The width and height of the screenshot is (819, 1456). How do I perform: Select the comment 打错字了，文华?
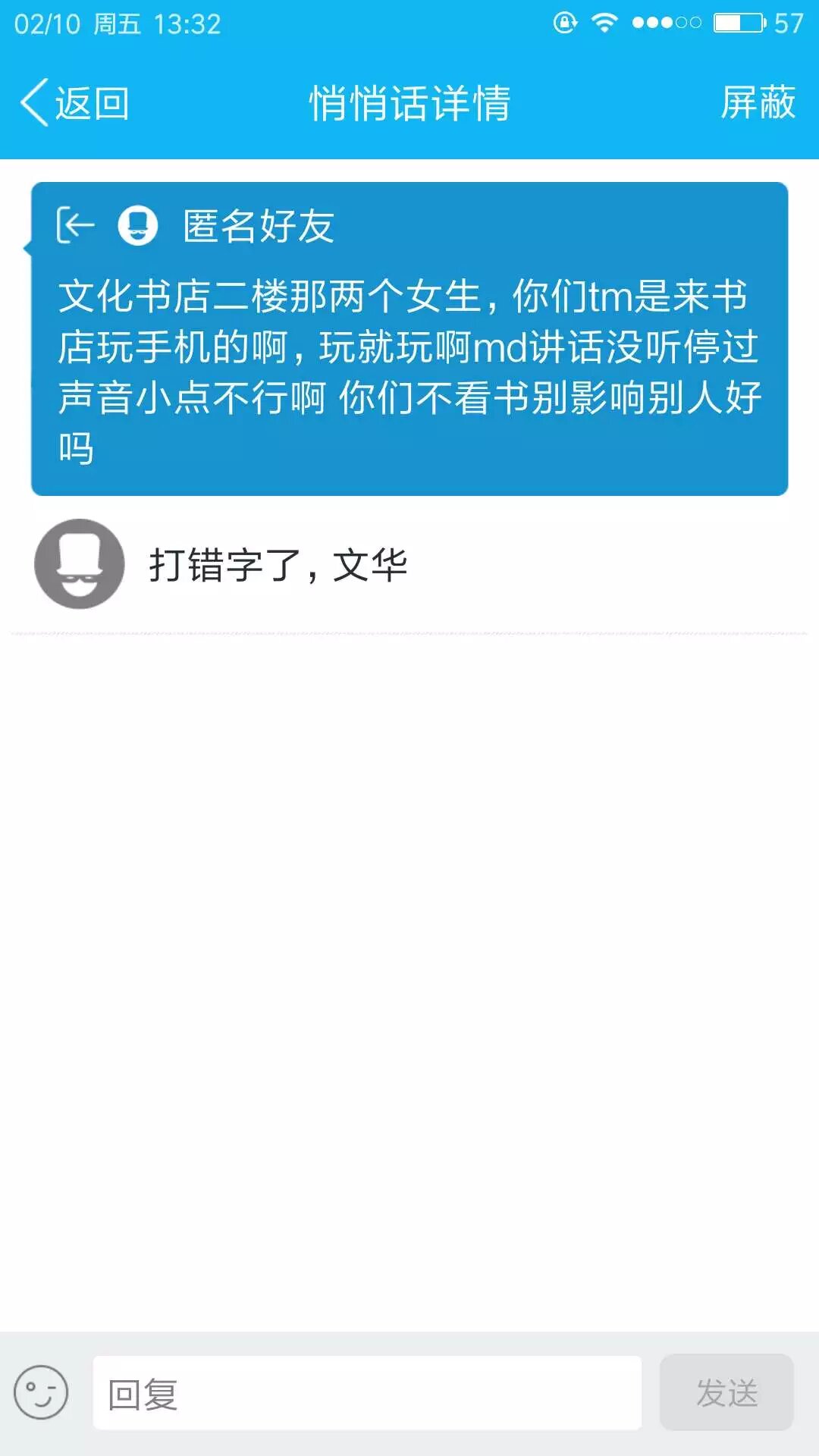point(278,565)
